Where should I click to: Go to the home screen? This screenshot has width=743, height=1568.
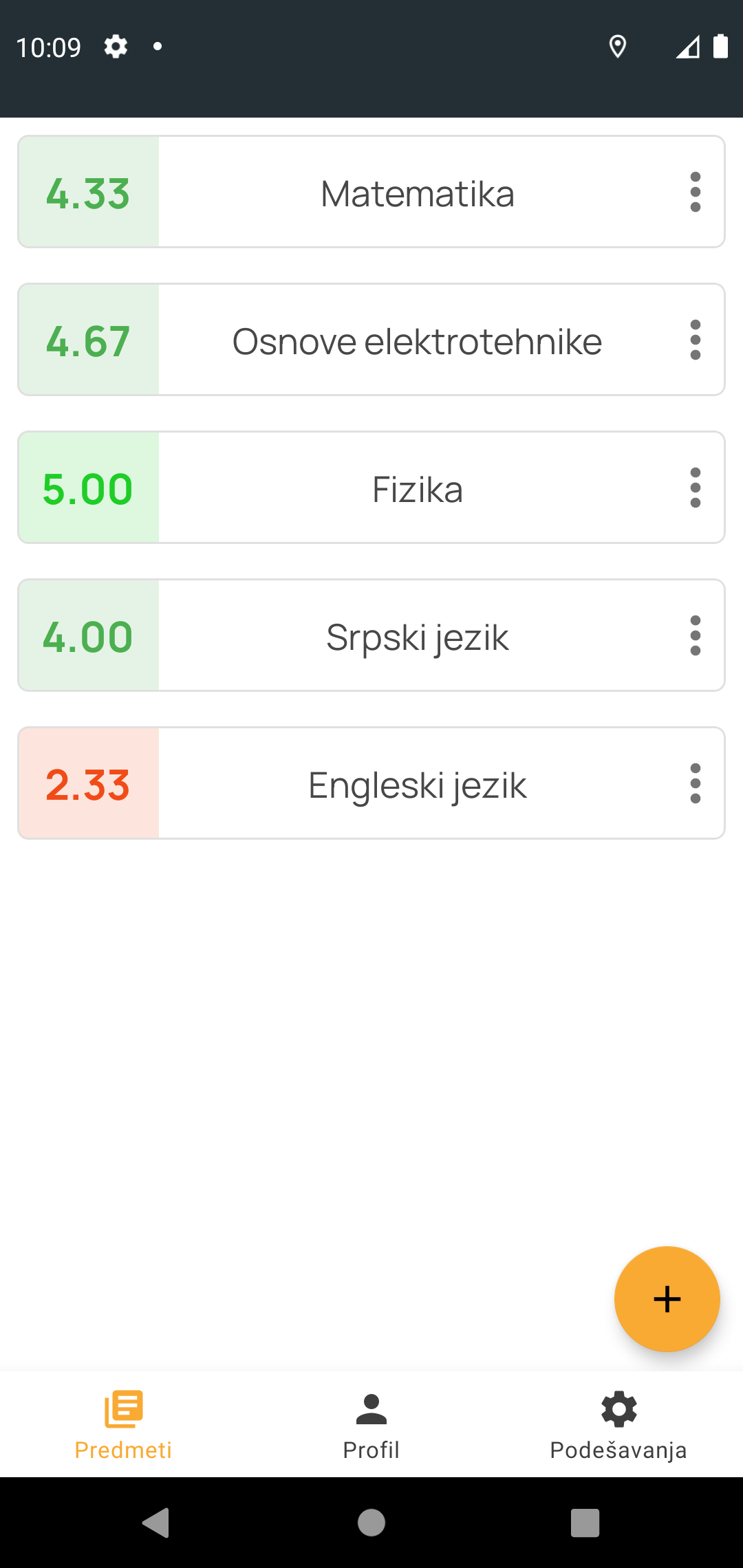[x=371, y=1523]
